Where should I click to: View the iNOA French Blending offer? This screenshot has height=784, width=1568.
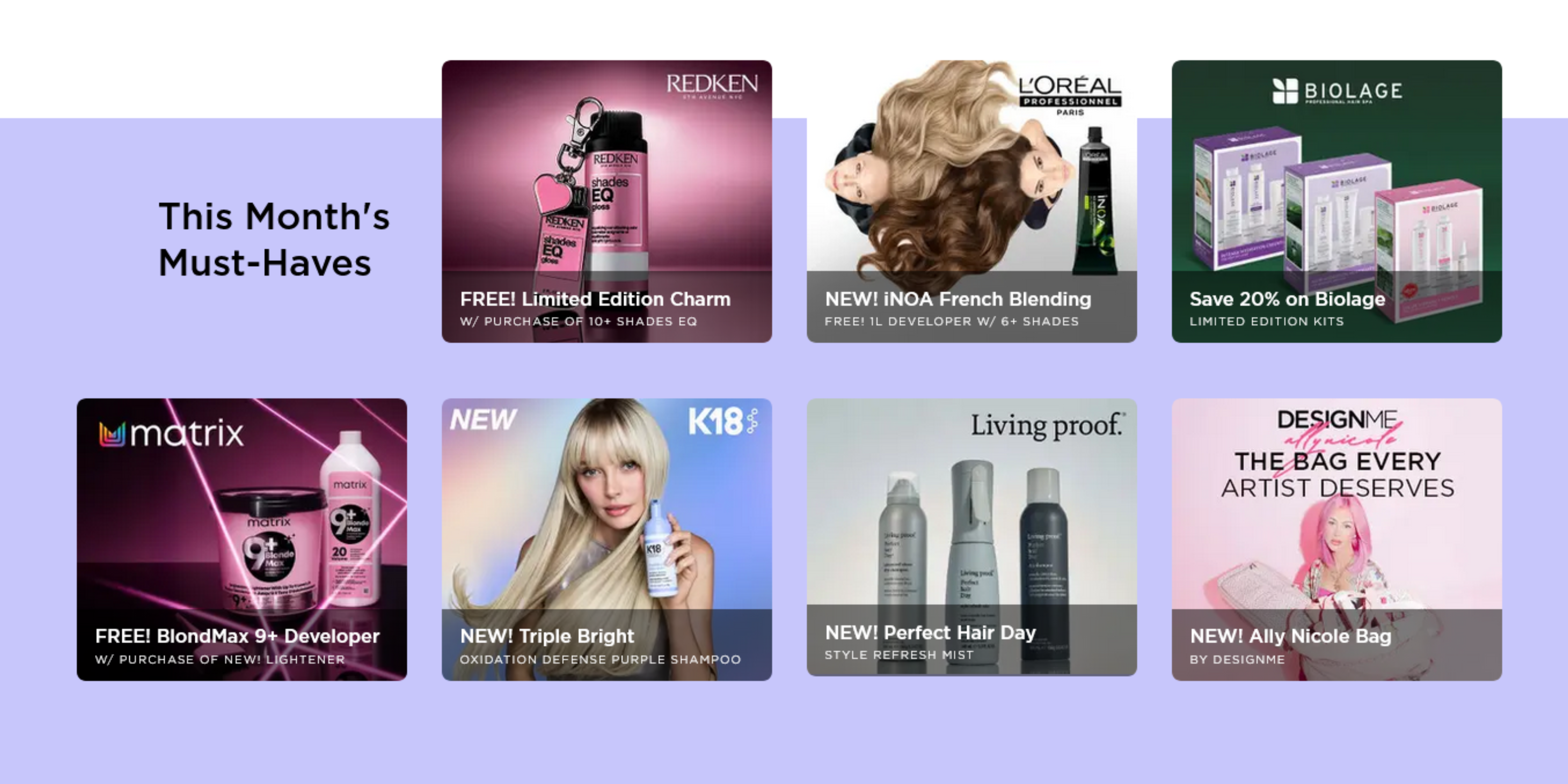point(971,201)
